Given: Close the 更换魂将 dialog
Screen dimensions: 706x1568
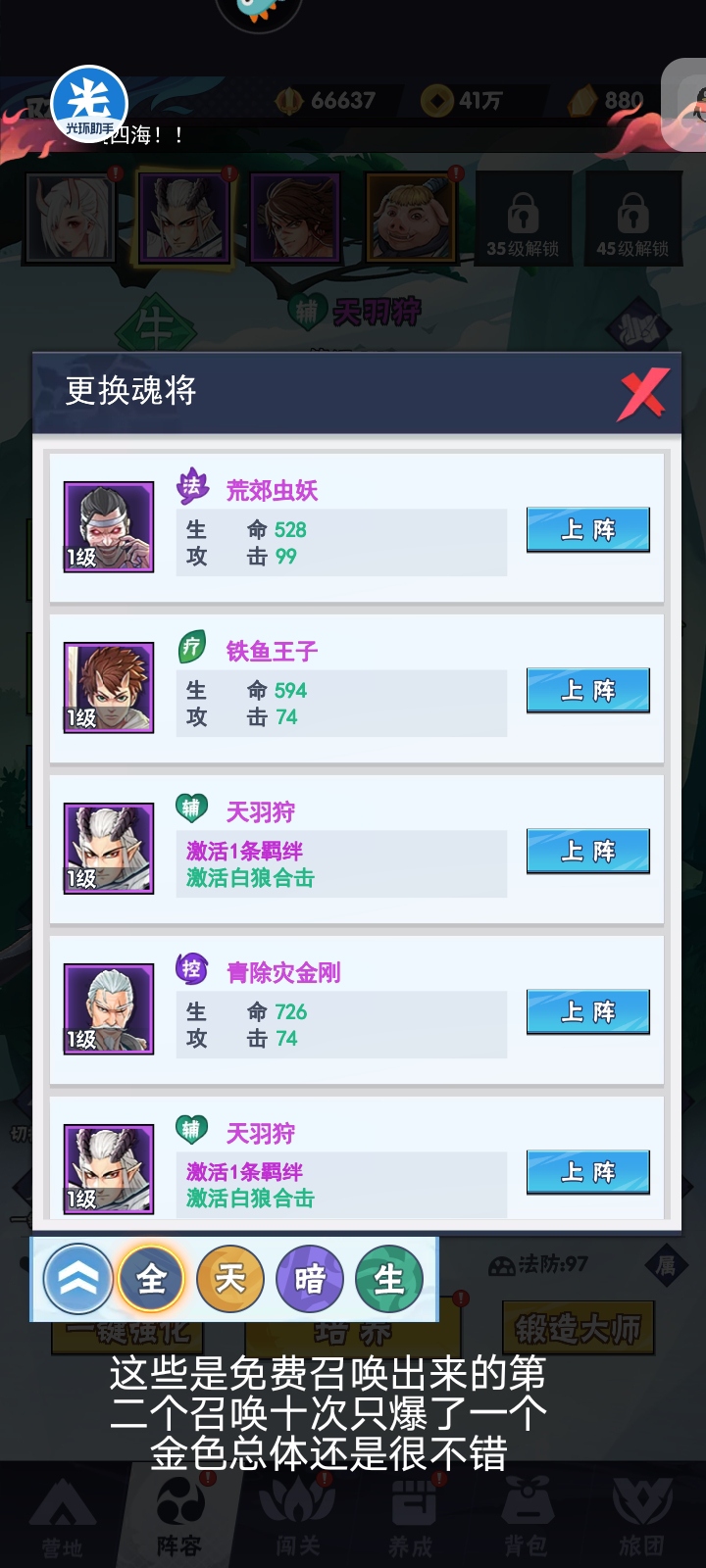Looking at the screenshot, I should [643, 393].
